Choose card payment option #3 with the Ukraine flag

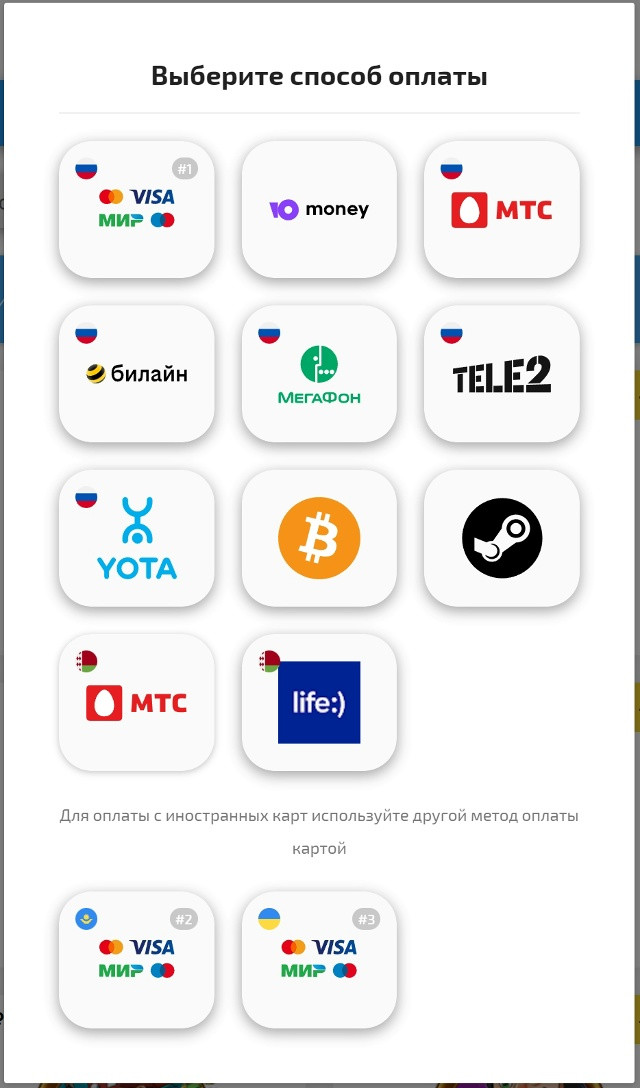click(x=319, y=960)
